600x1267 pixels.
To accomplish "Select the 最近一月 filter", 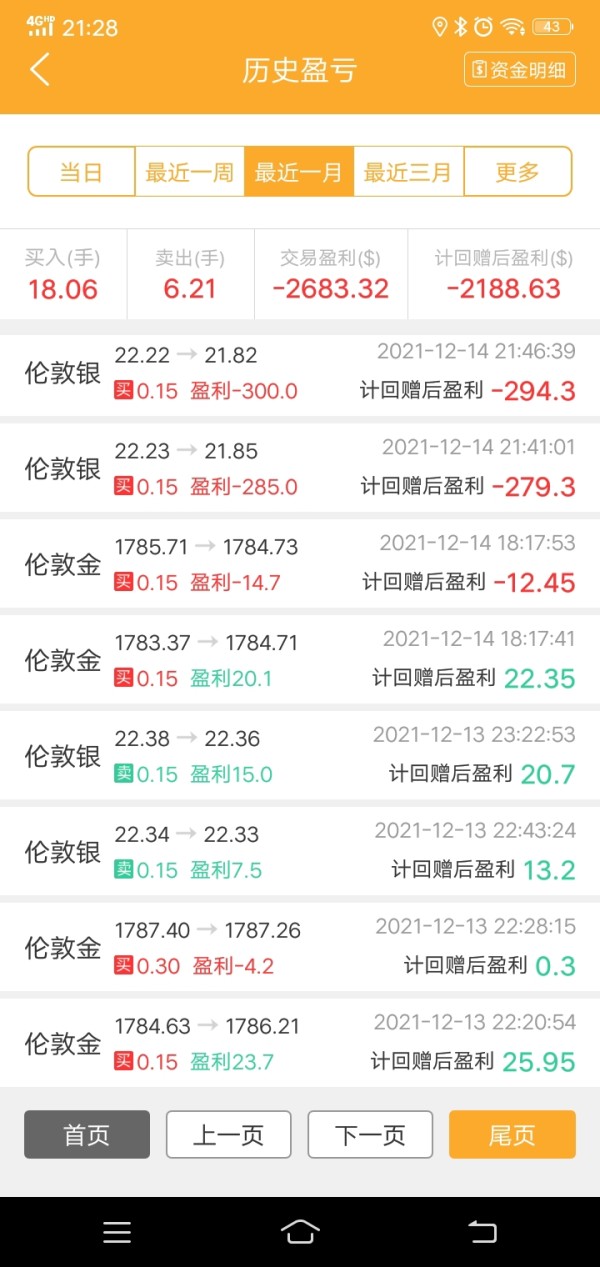I will tap(299, 172).
